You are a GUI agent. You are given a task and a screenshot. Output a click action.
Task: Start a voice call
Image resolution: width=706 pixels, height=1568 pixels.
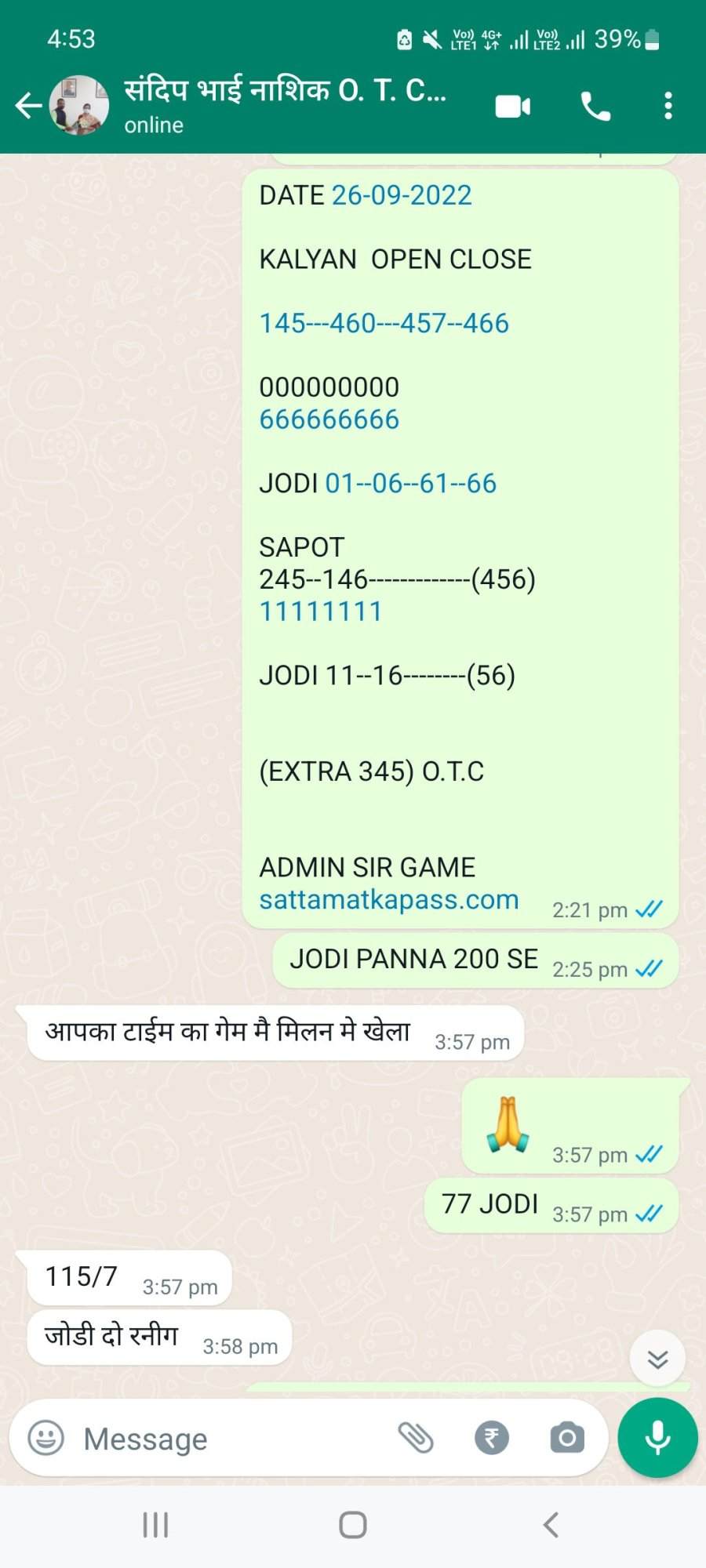tap(595, 106)
